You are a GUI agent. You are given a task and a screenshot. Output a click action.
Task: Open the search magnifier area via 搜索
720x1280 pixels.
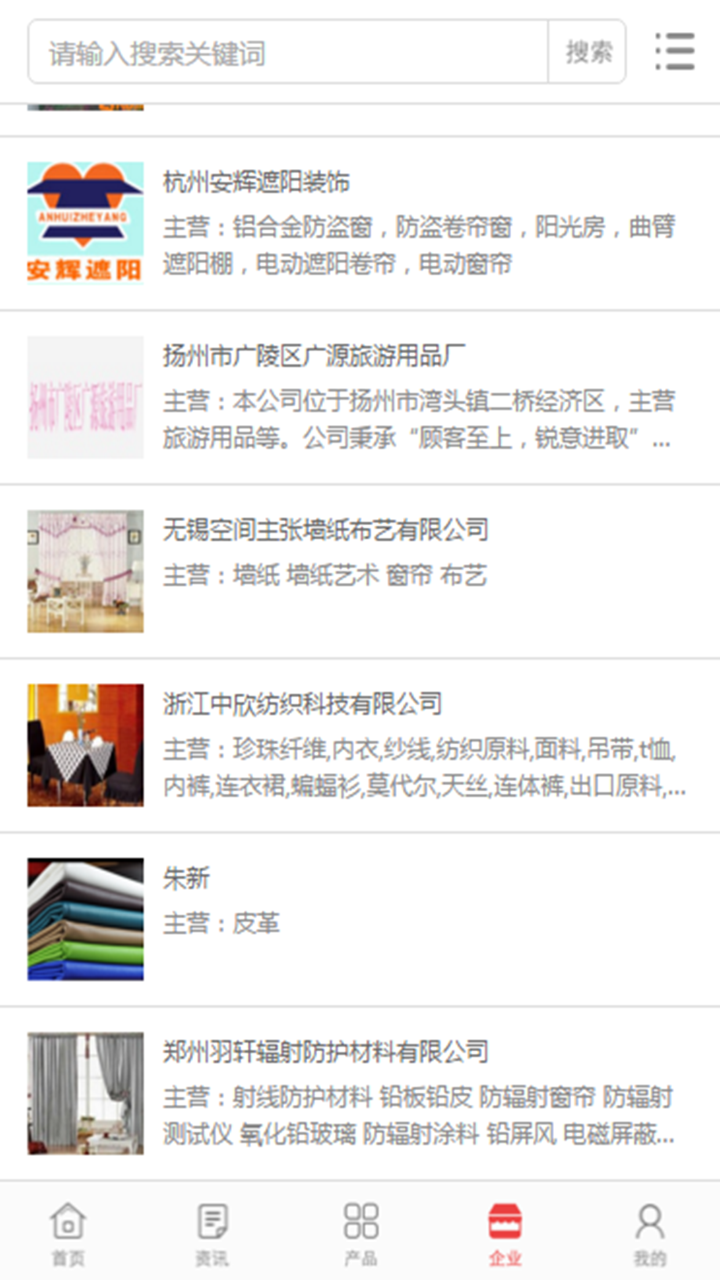[x=588, y=52]
